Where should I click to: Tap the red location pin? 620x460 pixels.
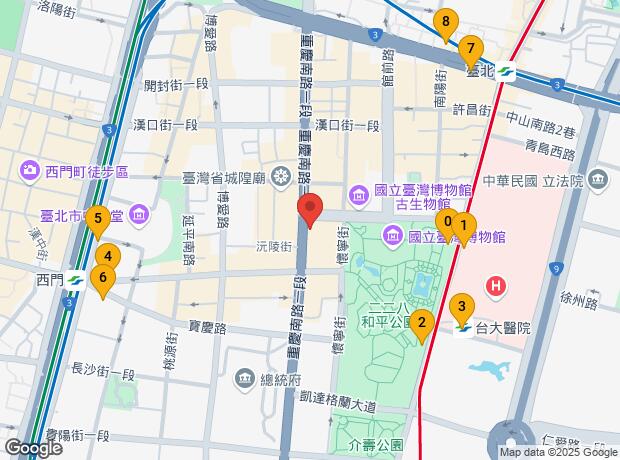point(310,210)
